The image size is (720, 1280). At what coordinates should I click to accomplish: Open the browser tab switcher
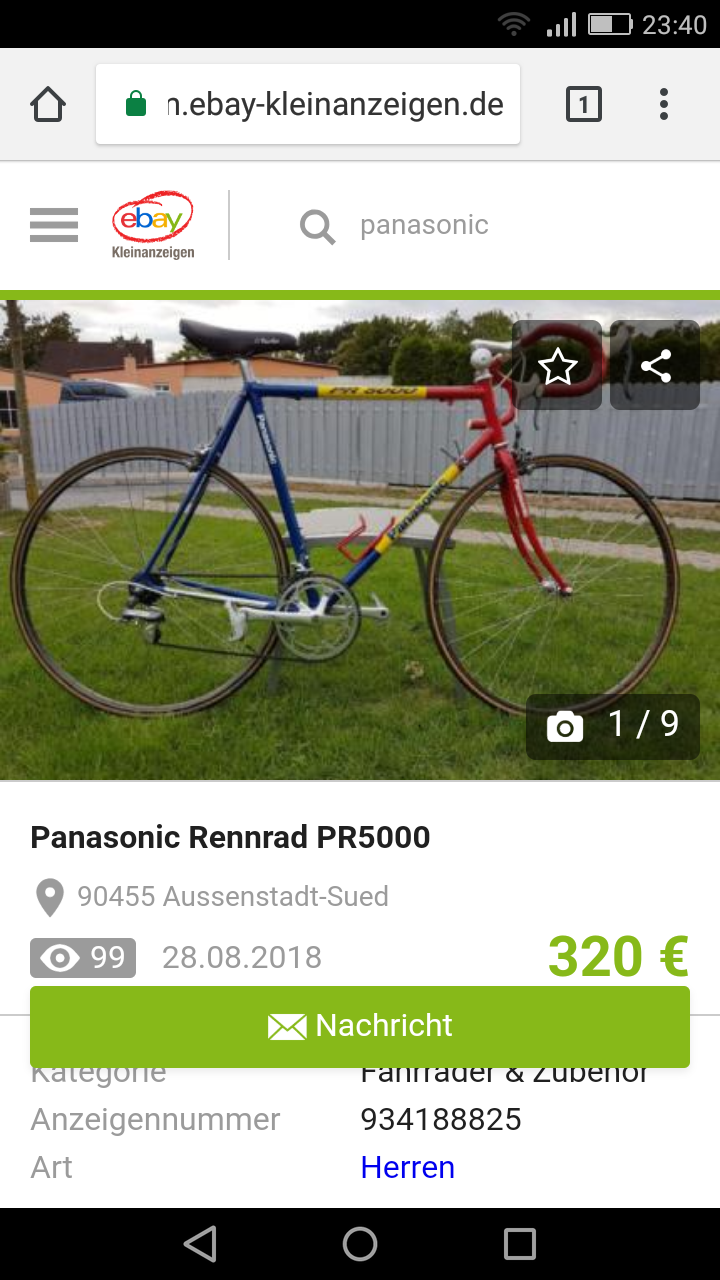tap(584, 104)
